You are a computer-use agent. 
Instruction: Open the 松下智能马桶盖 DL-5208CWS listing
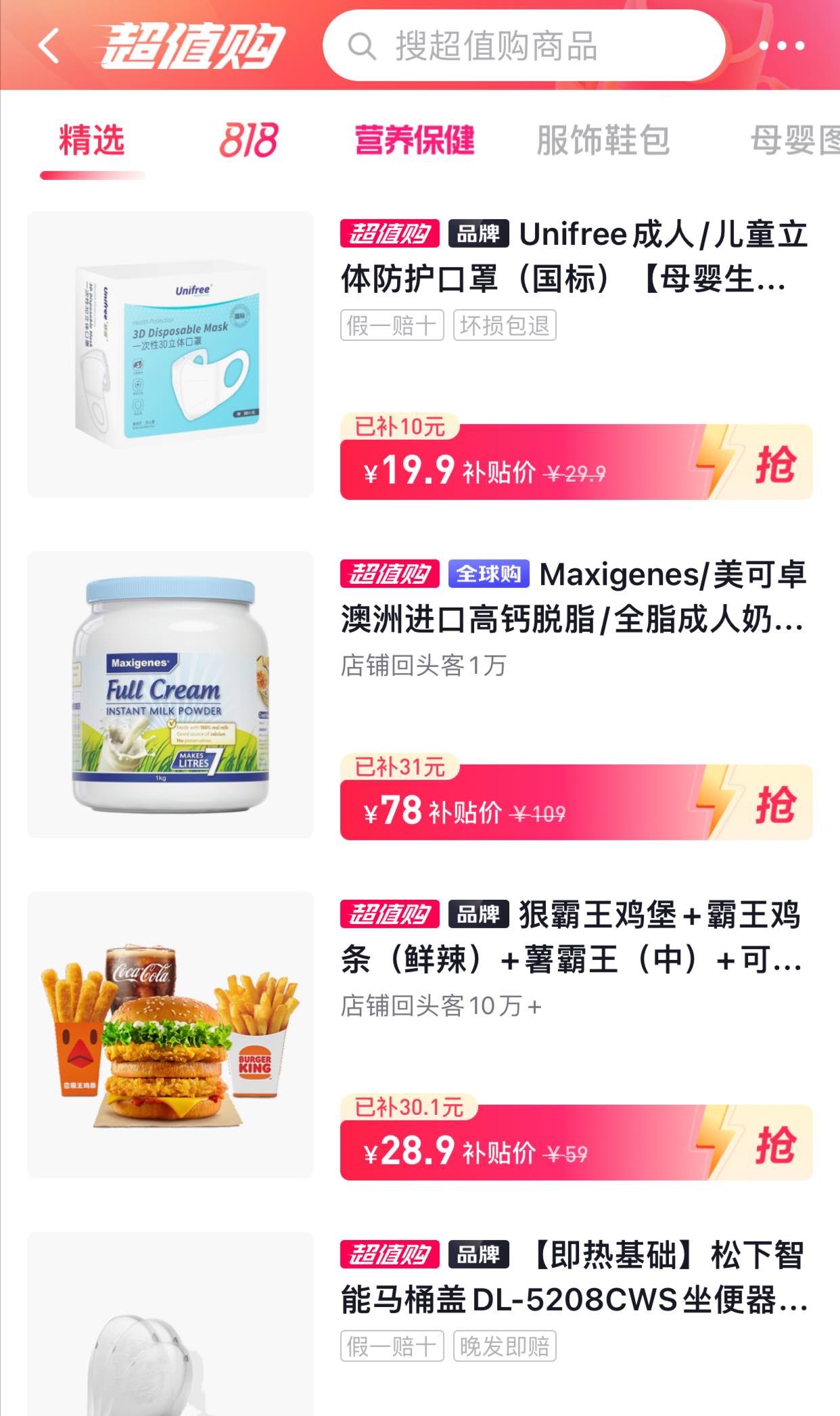click(575, 1277)
